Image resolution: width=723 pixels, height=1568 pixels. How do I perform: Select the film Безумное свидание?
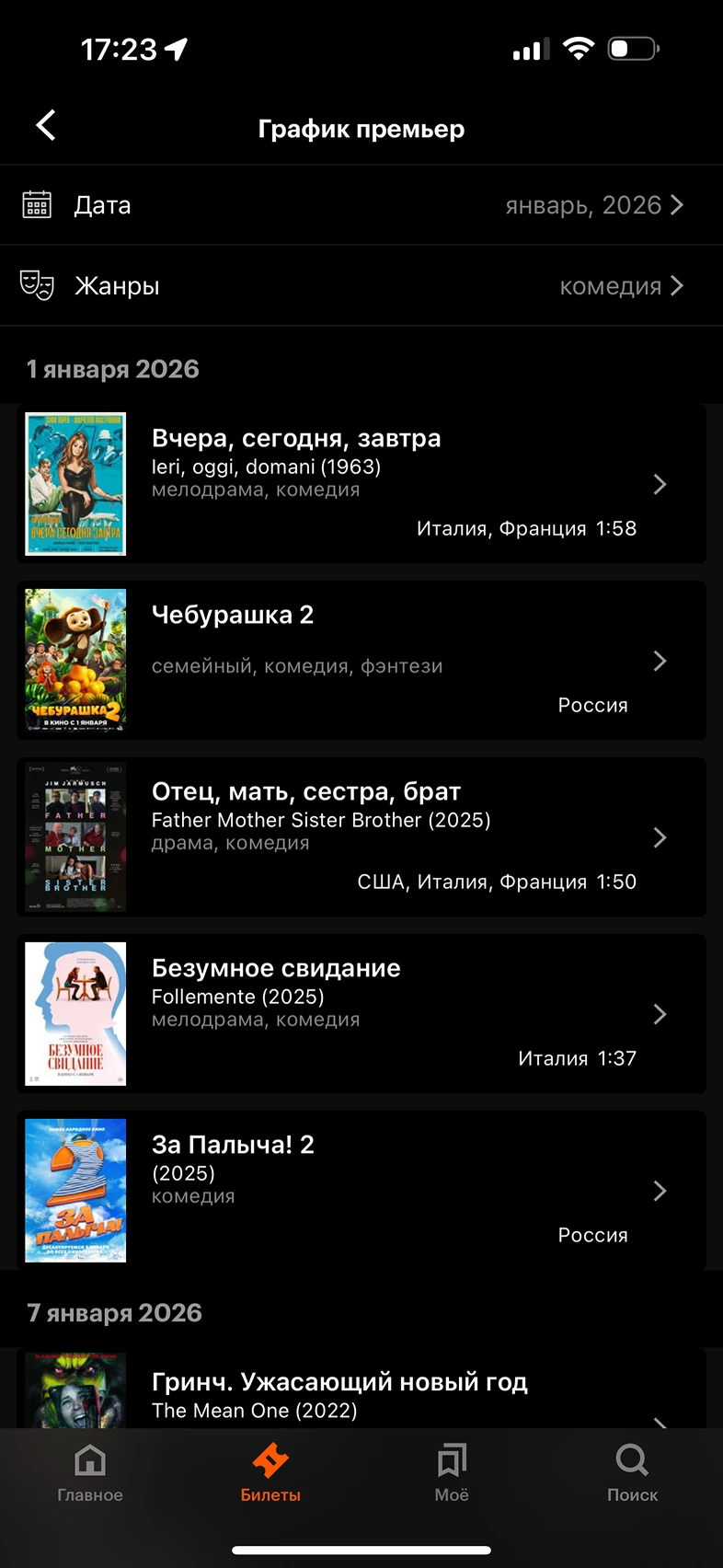tap(361, 1014)
